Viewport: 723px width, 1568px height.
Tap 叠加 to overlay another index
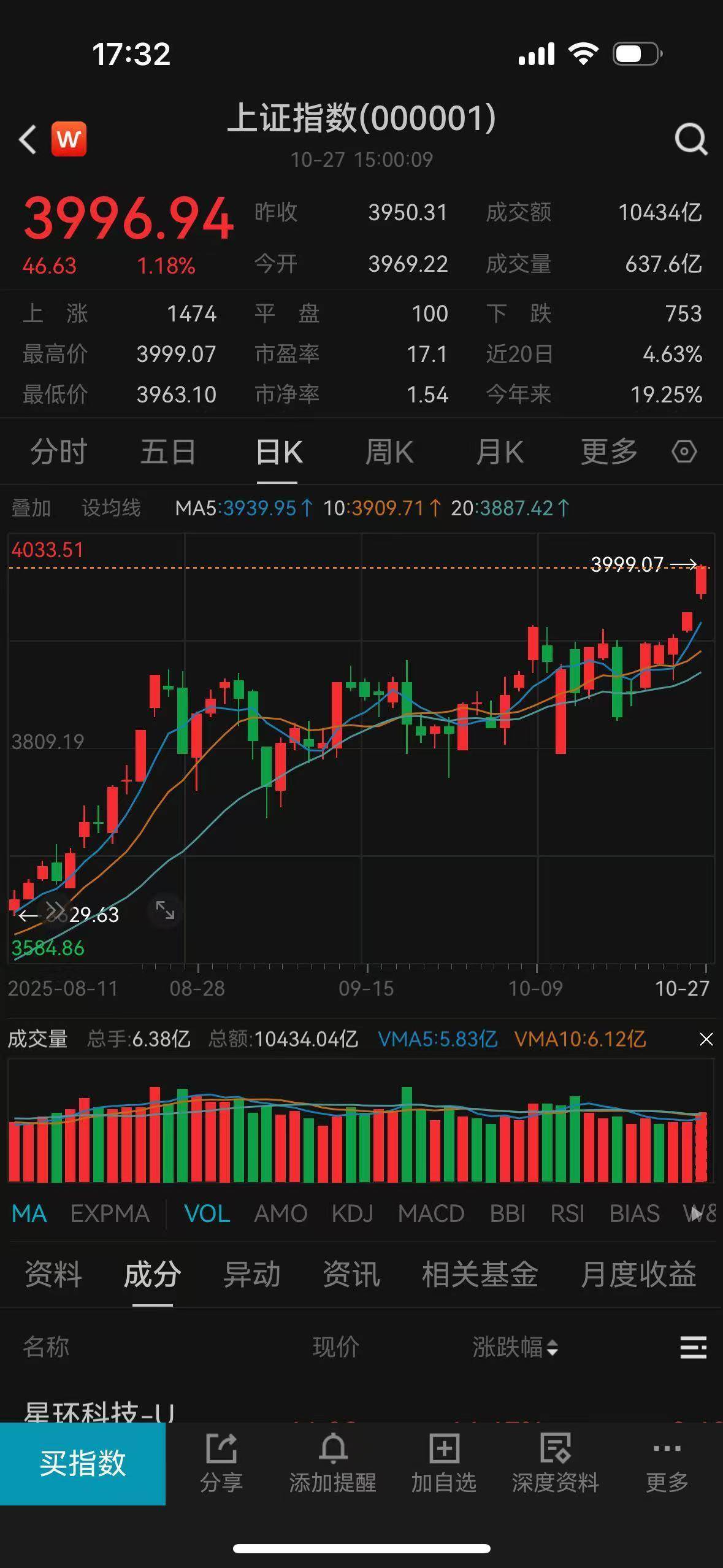pos(33,509)
